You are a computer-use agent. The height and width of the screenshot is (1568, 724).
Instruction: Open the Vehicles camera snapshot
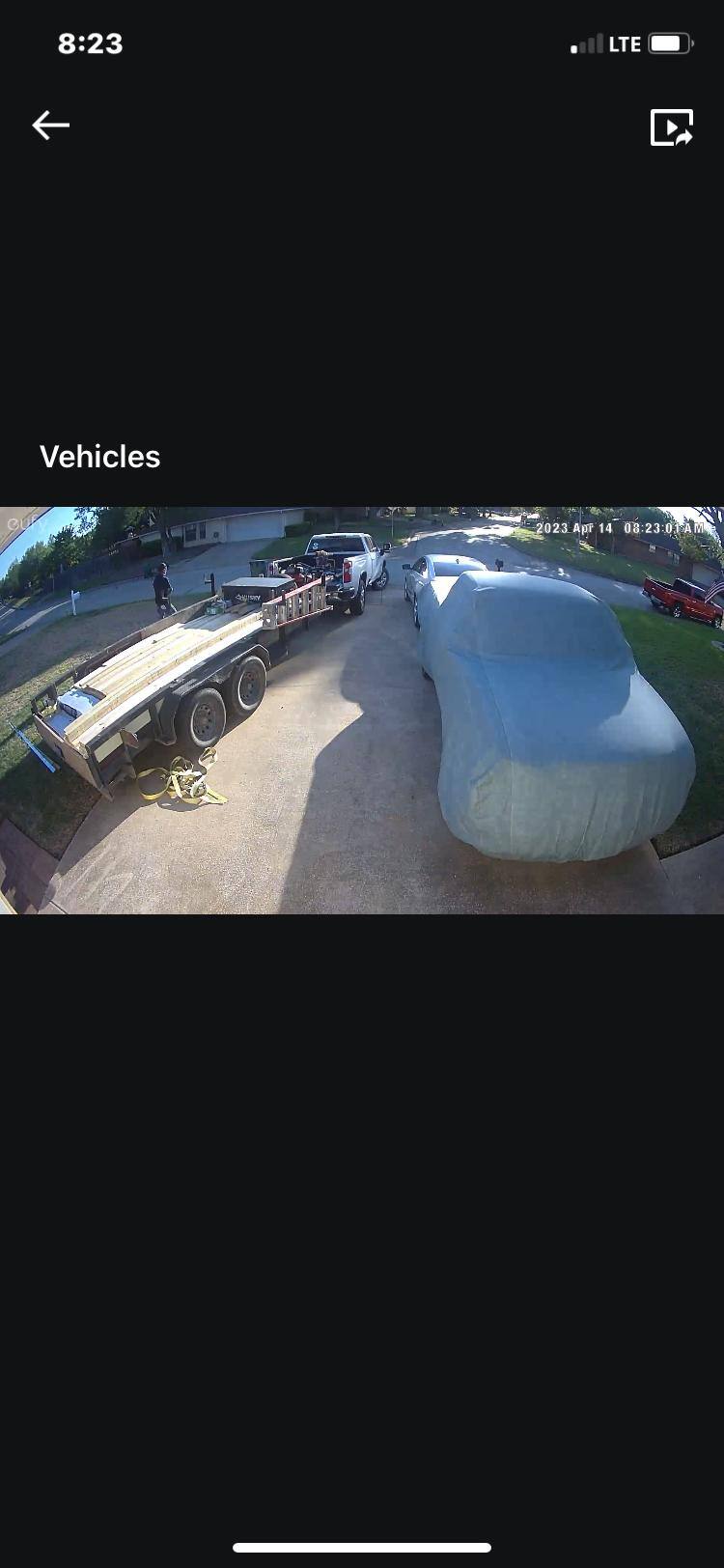point(362,710)
